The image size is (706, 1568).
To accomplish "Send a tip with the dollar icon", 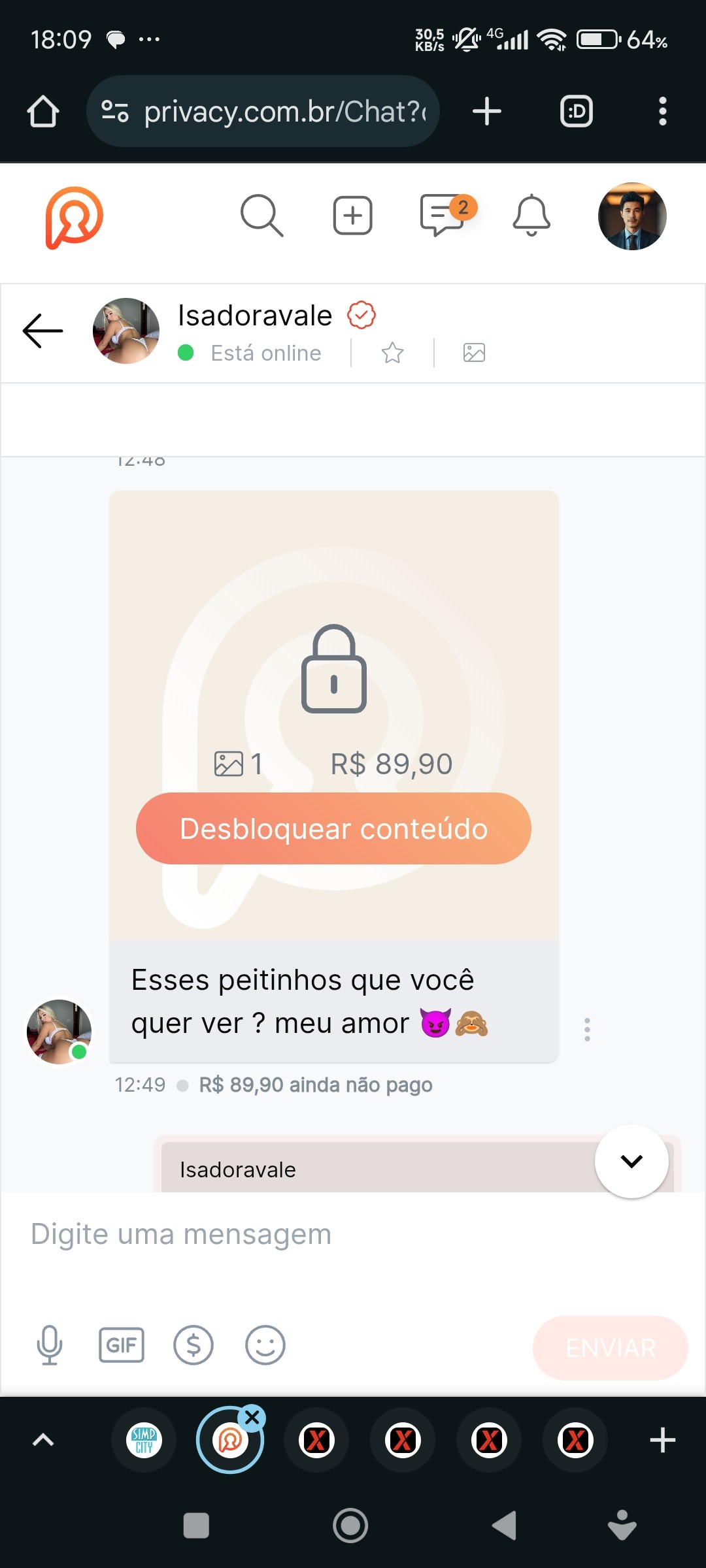I will 193,1345.
